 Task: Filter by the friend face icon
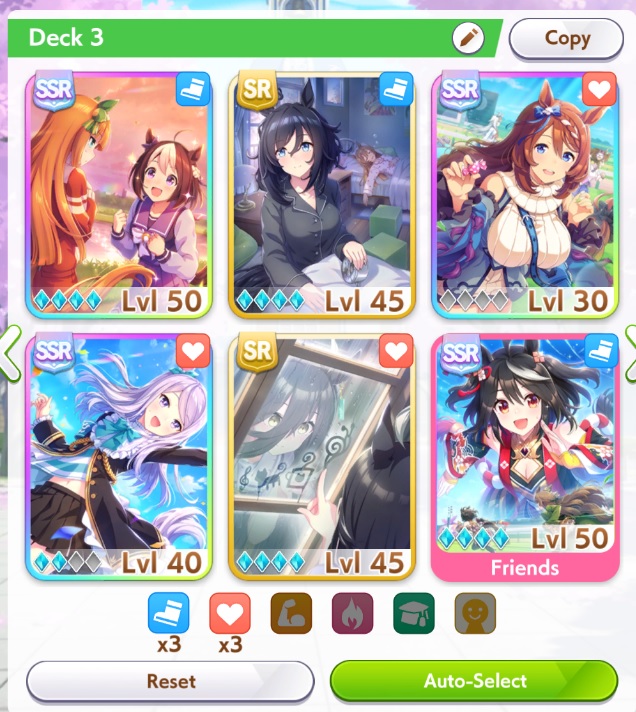(474, 612)
